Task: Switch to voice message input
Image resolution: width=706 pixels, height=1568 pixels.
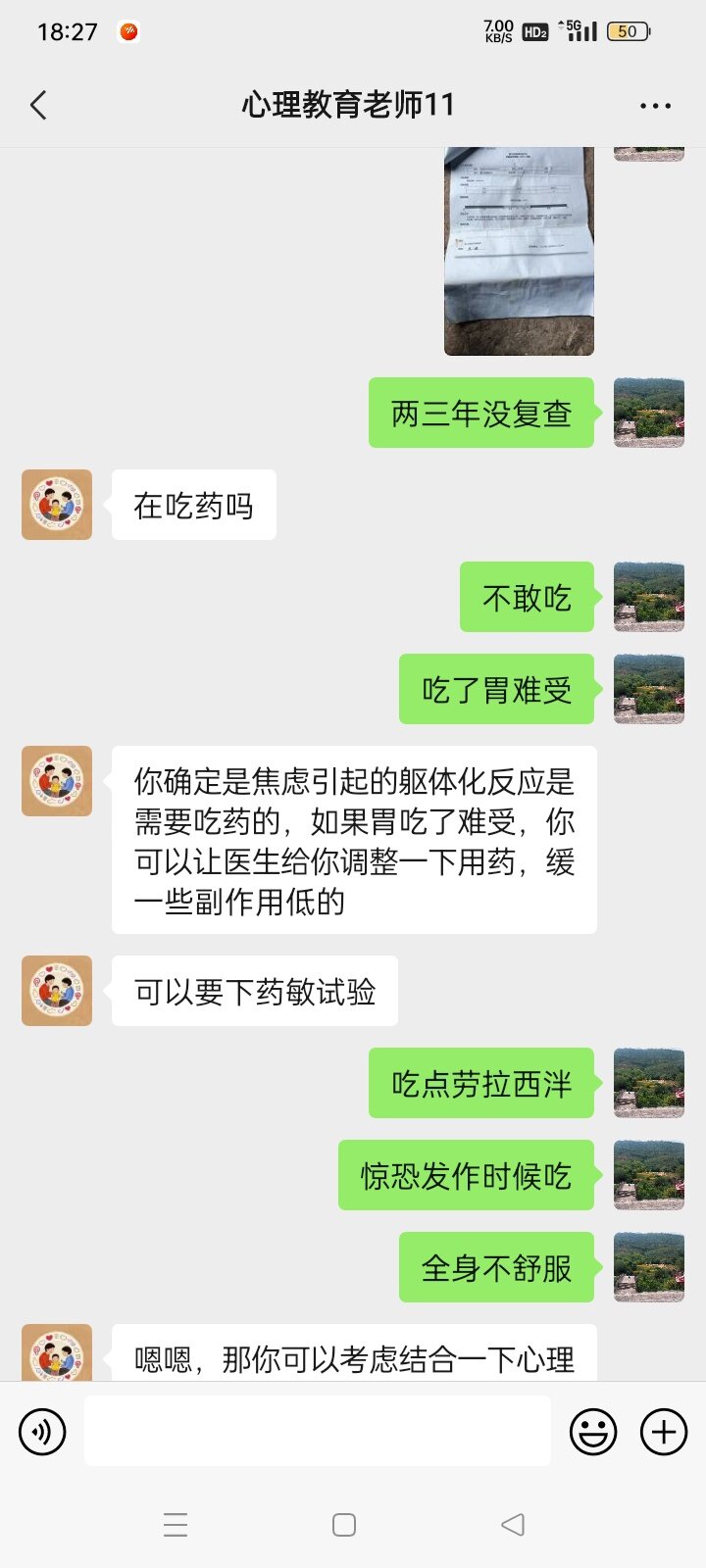Action: click(42, 1432)
